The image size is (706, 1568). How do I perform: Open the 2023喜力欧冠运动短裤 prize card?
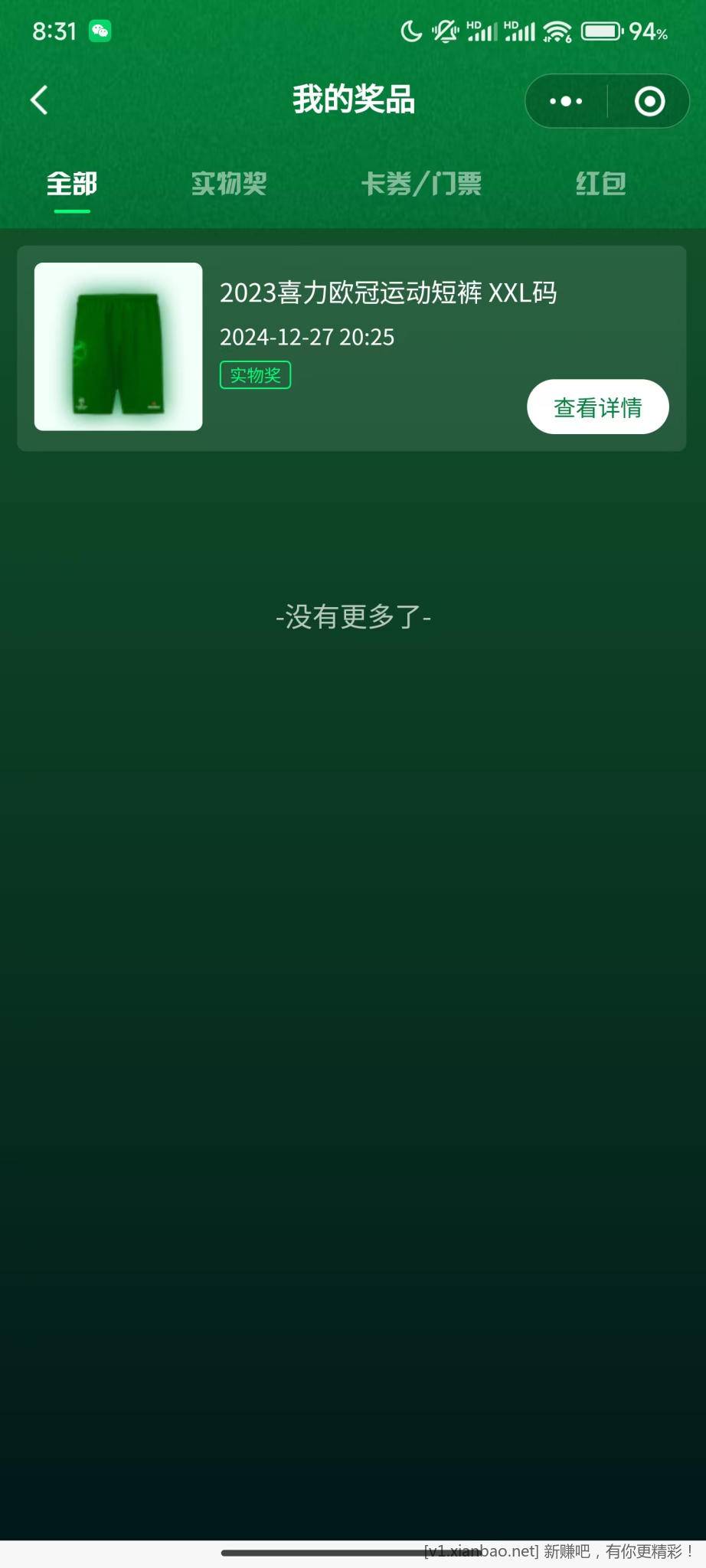coord(368,306)
